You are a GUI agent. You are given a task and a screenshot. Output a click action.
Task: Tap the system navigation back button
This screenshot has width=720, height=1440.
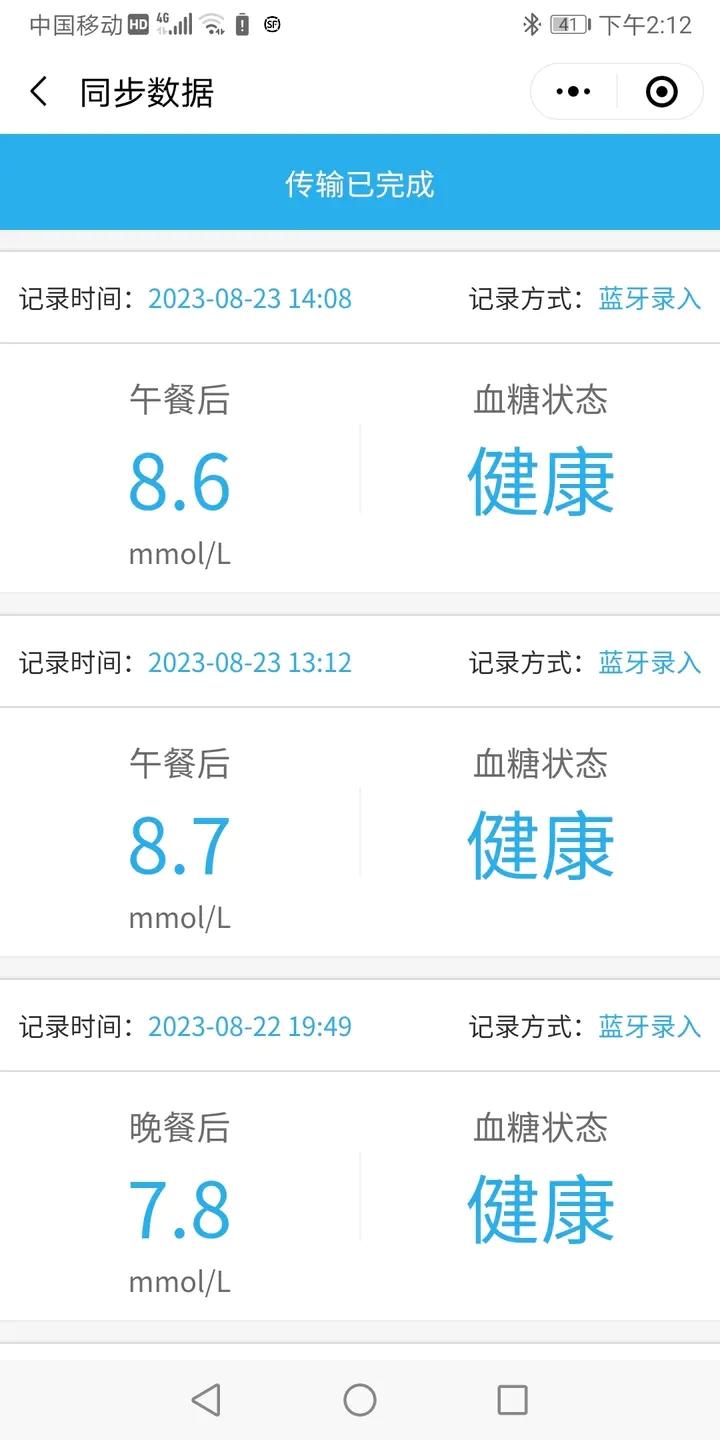(x=206, y=1400)
